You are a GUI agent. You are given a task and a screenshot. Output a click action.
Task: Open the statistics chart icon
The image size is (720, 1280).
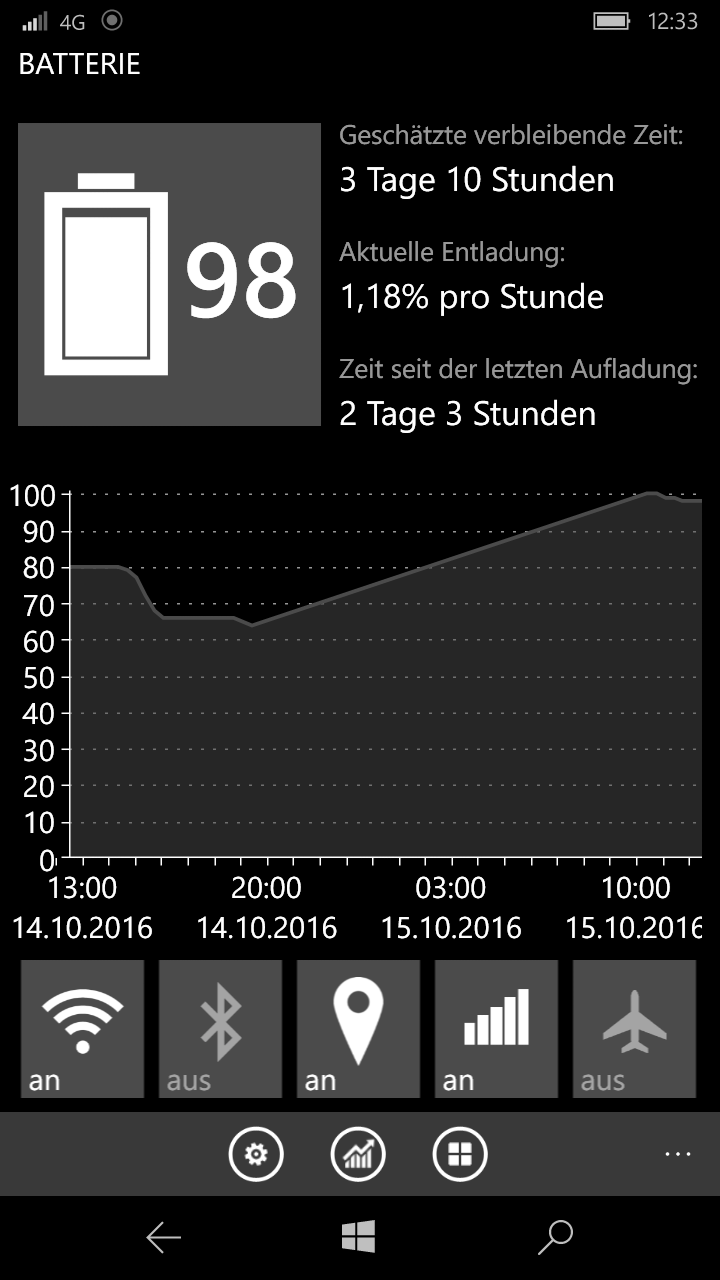[x=358, y=1156]
